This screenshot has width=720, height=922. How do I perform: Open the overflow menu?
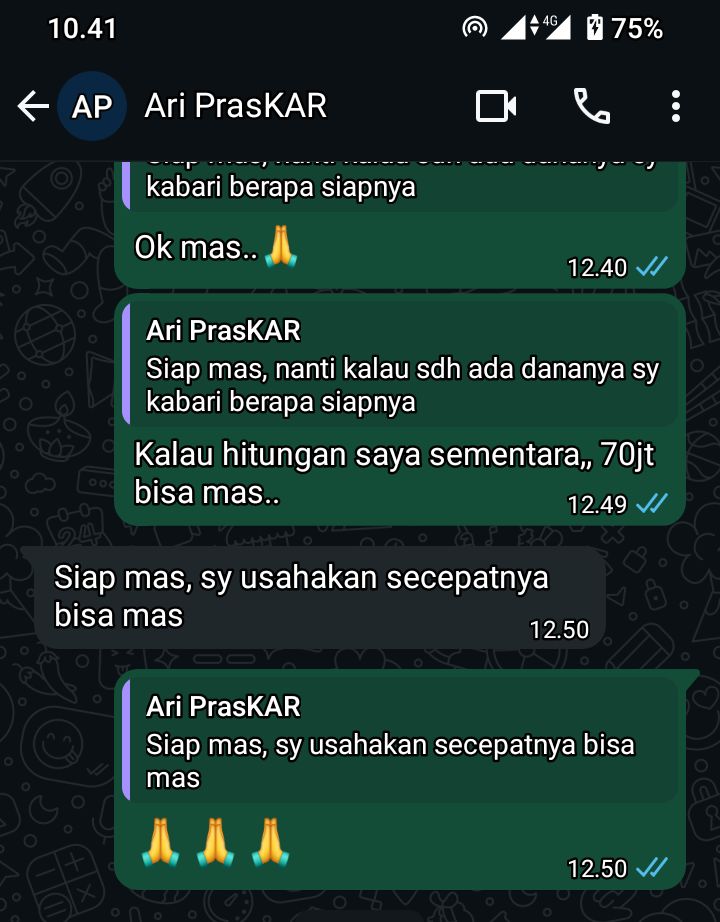point(676,106)
